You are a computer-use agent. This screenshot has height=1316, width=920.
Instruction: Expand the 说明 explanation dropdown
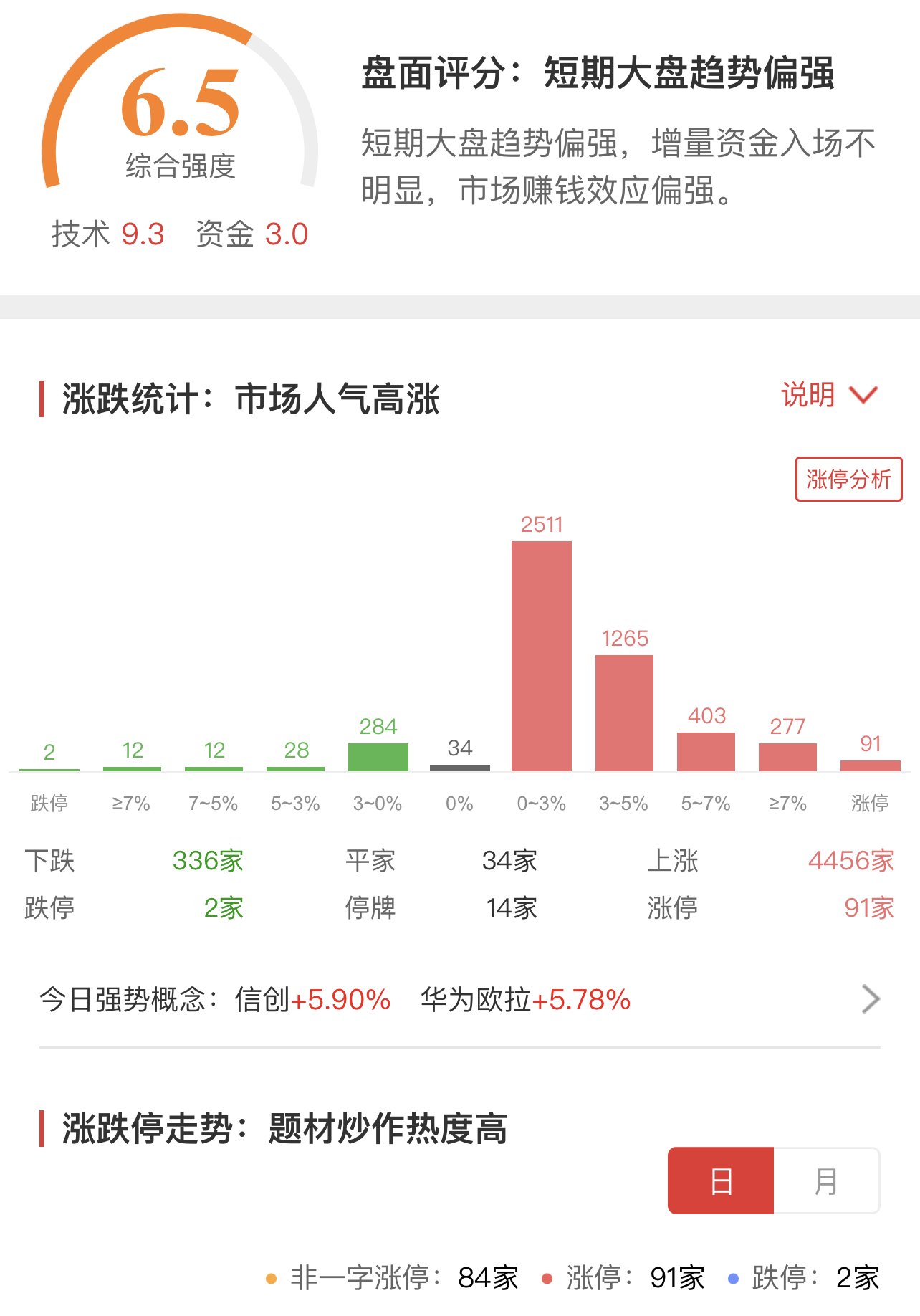pyautogui.click(x=828, y=395)
